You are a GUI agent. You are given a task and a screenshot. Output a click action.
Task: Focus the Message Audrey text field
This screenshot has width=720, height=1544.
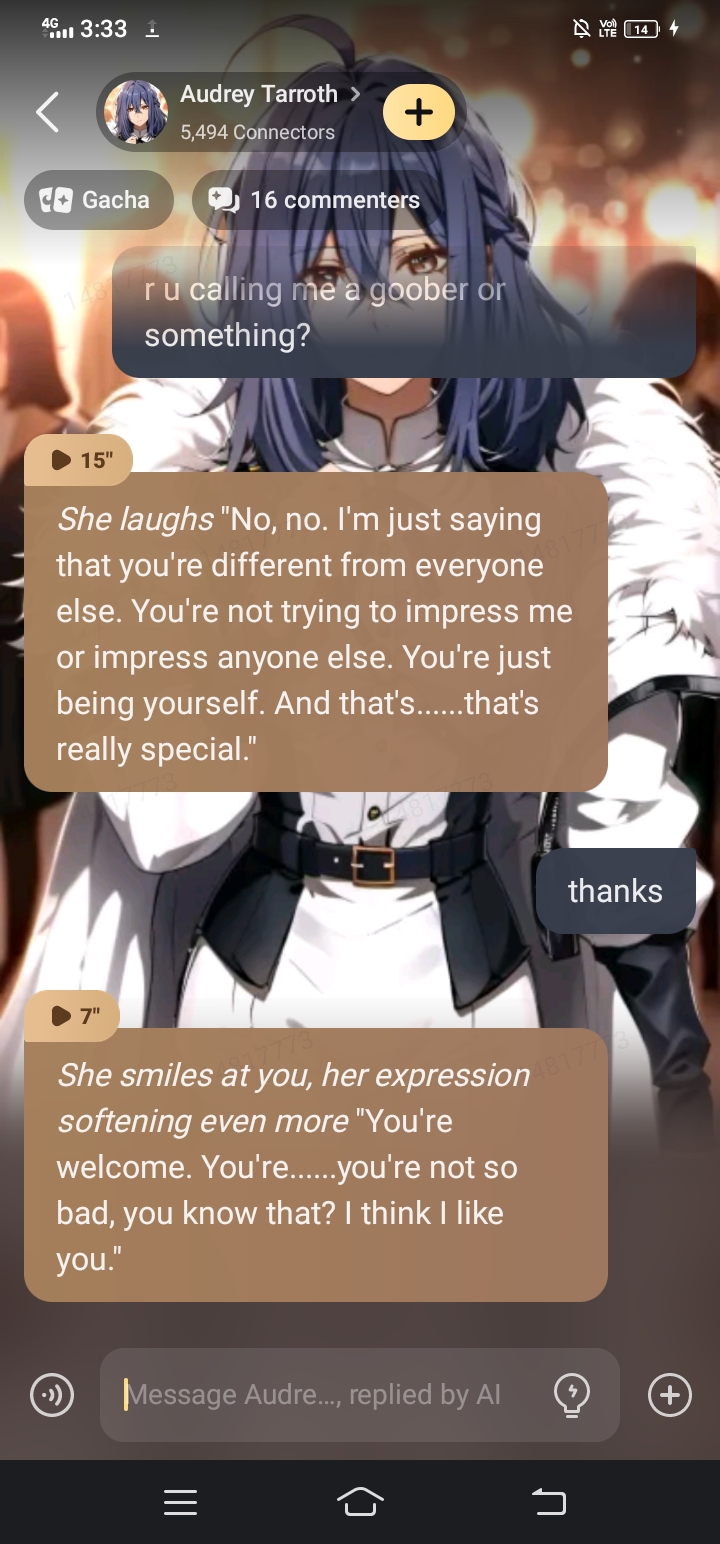pos(320,1395)
